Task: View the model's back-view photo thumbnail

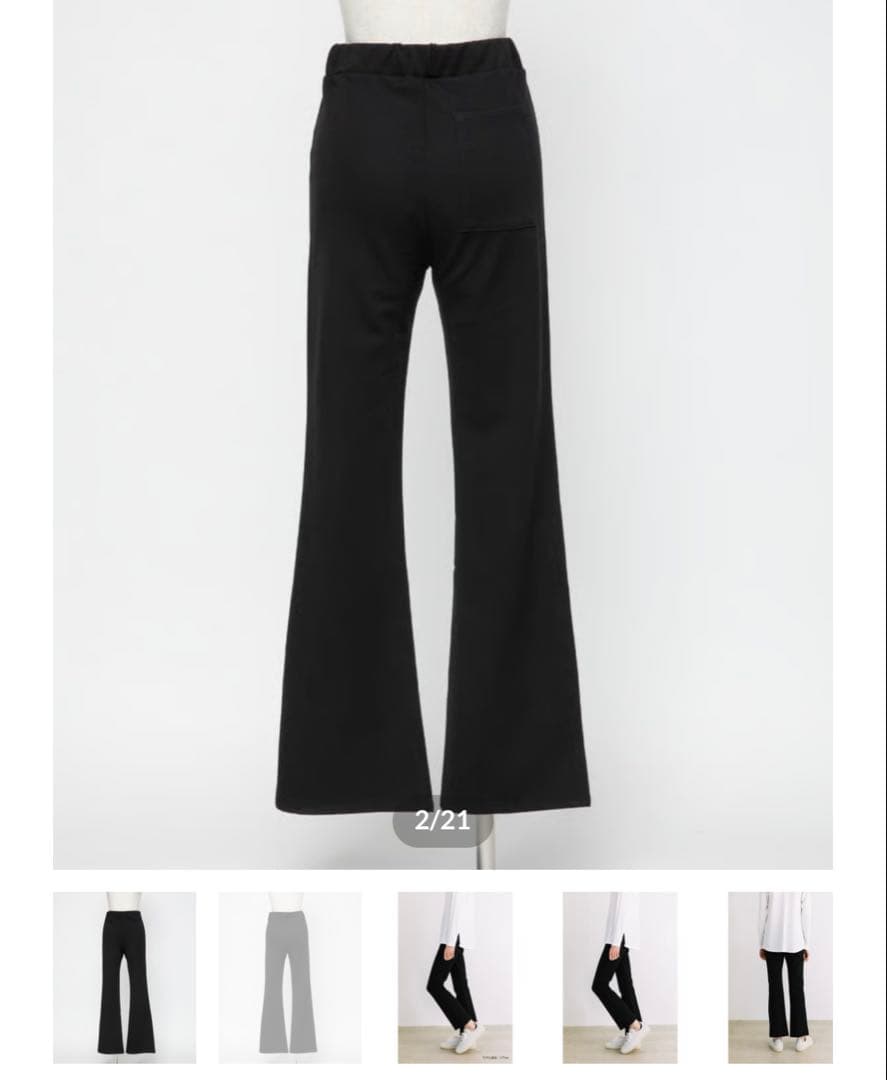Action: (x=780, y=977)
